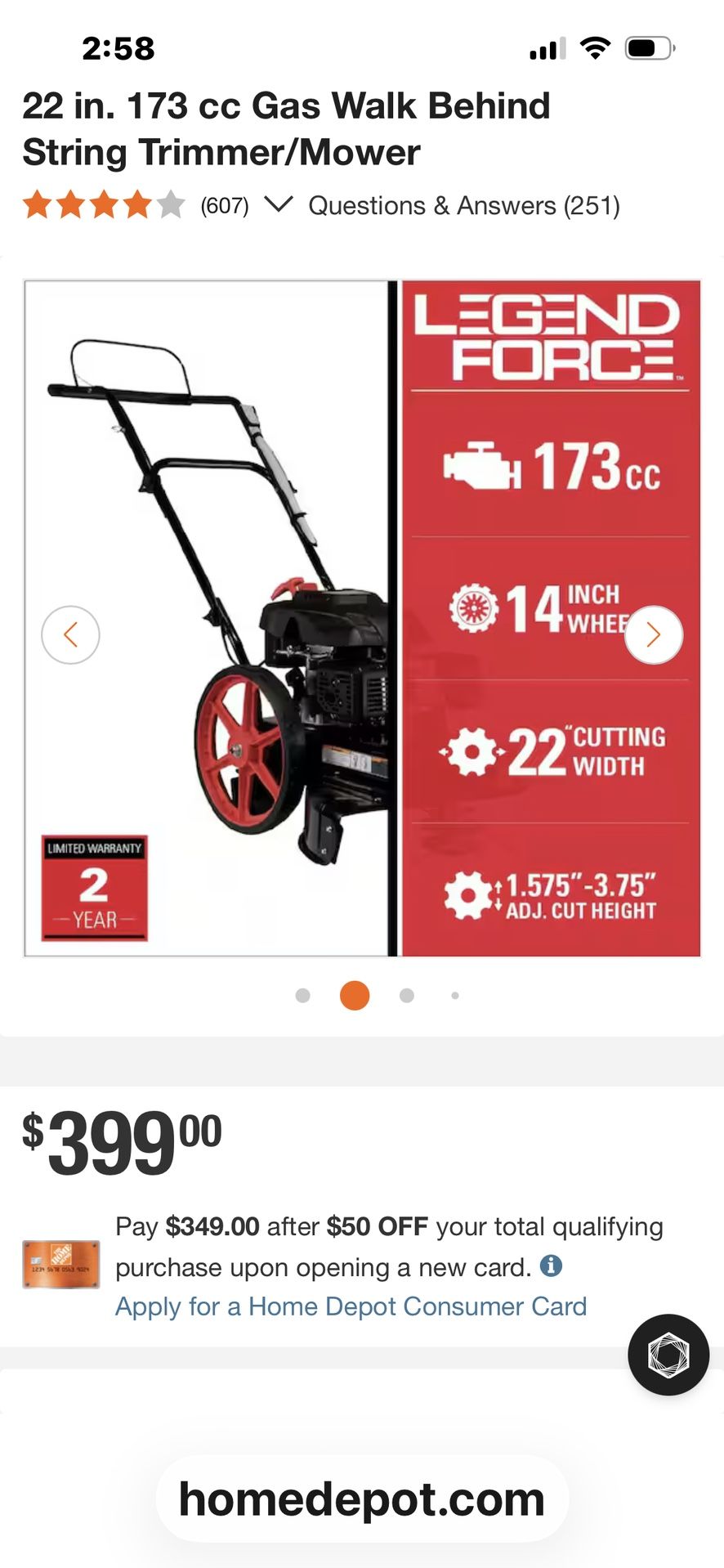The height and width of the screenshot is (1568, 724).
Task: Open the floating hexagon assistant button
Action: [x=668, y=1355]
